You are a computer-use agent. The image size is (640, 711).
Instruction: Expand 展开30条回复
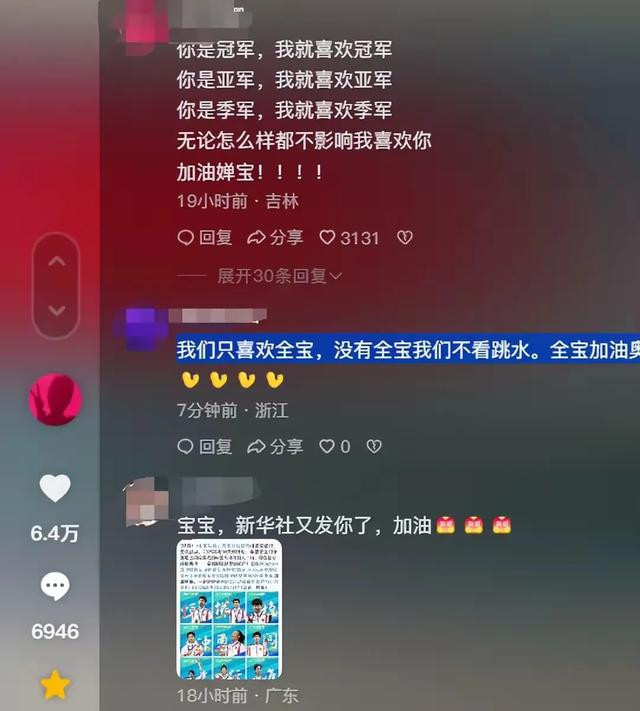tap(279, 276)
